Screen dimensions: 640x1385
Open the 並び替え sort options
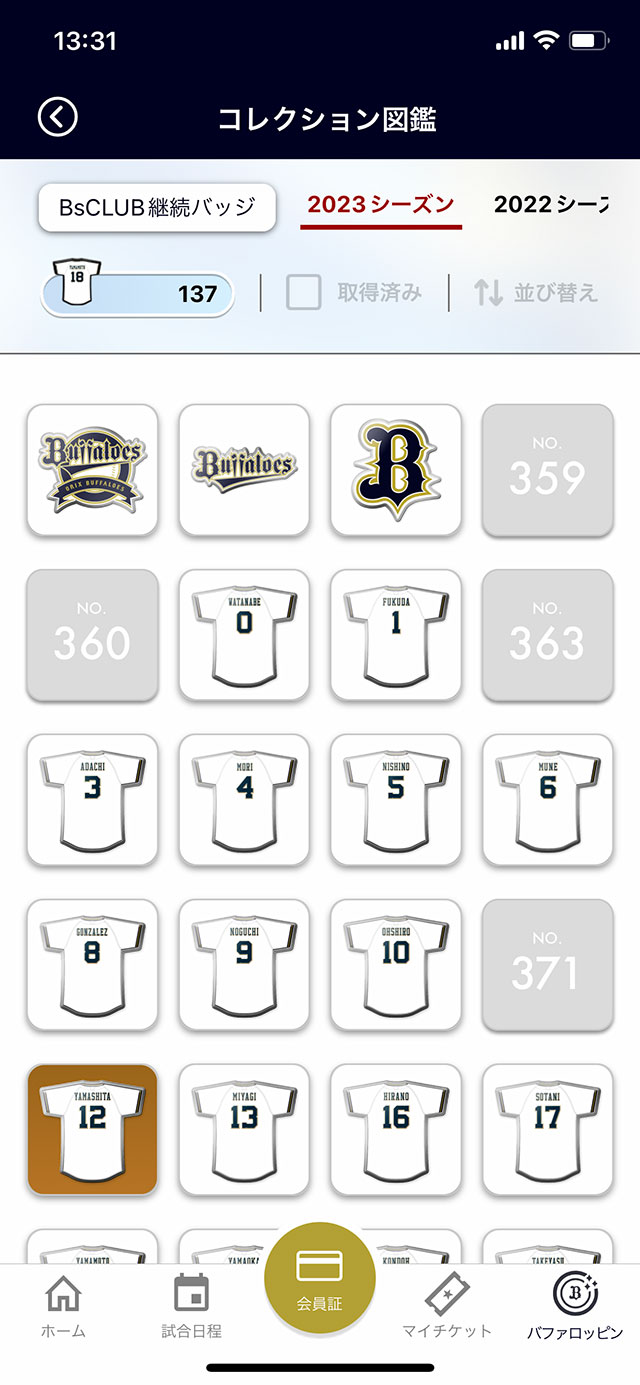tap(536, 292)
